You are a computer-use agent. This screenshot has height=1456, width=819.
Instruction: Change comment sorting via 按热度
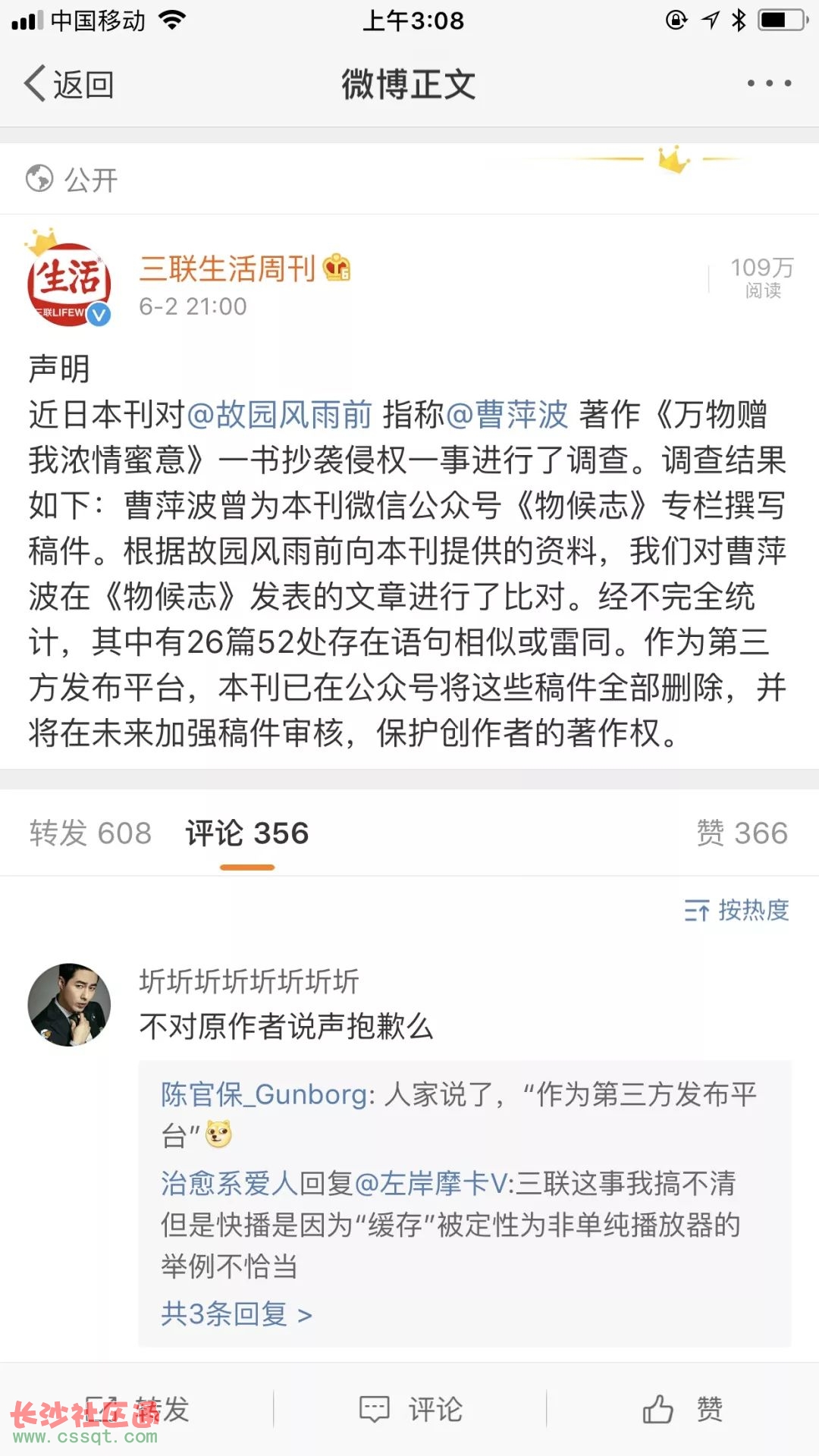[x=736, y=910]
